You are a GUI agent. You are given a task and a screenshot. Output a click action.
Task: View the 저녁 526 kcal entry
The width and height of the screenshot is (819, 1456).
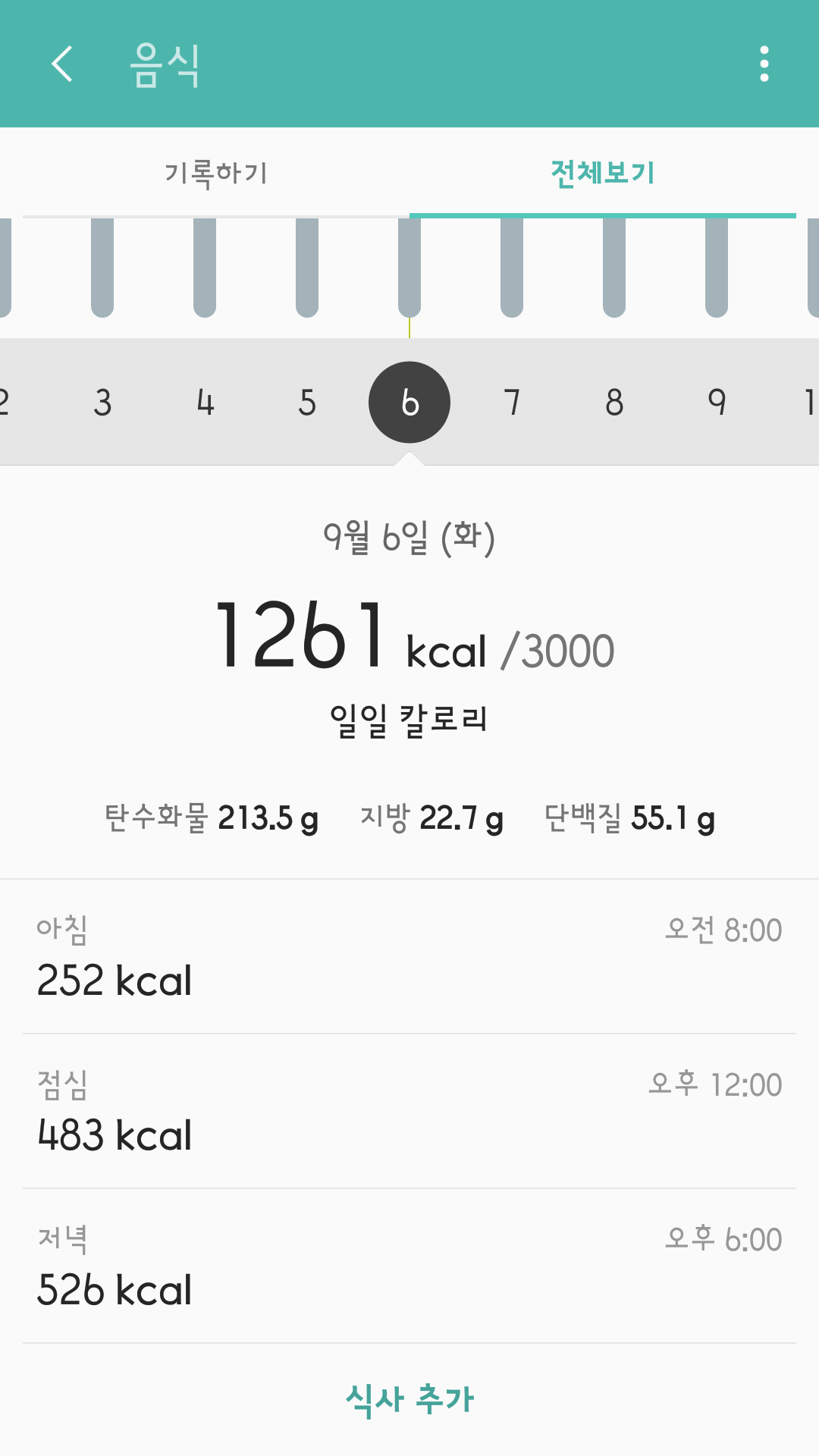[x=409, y=1266]
